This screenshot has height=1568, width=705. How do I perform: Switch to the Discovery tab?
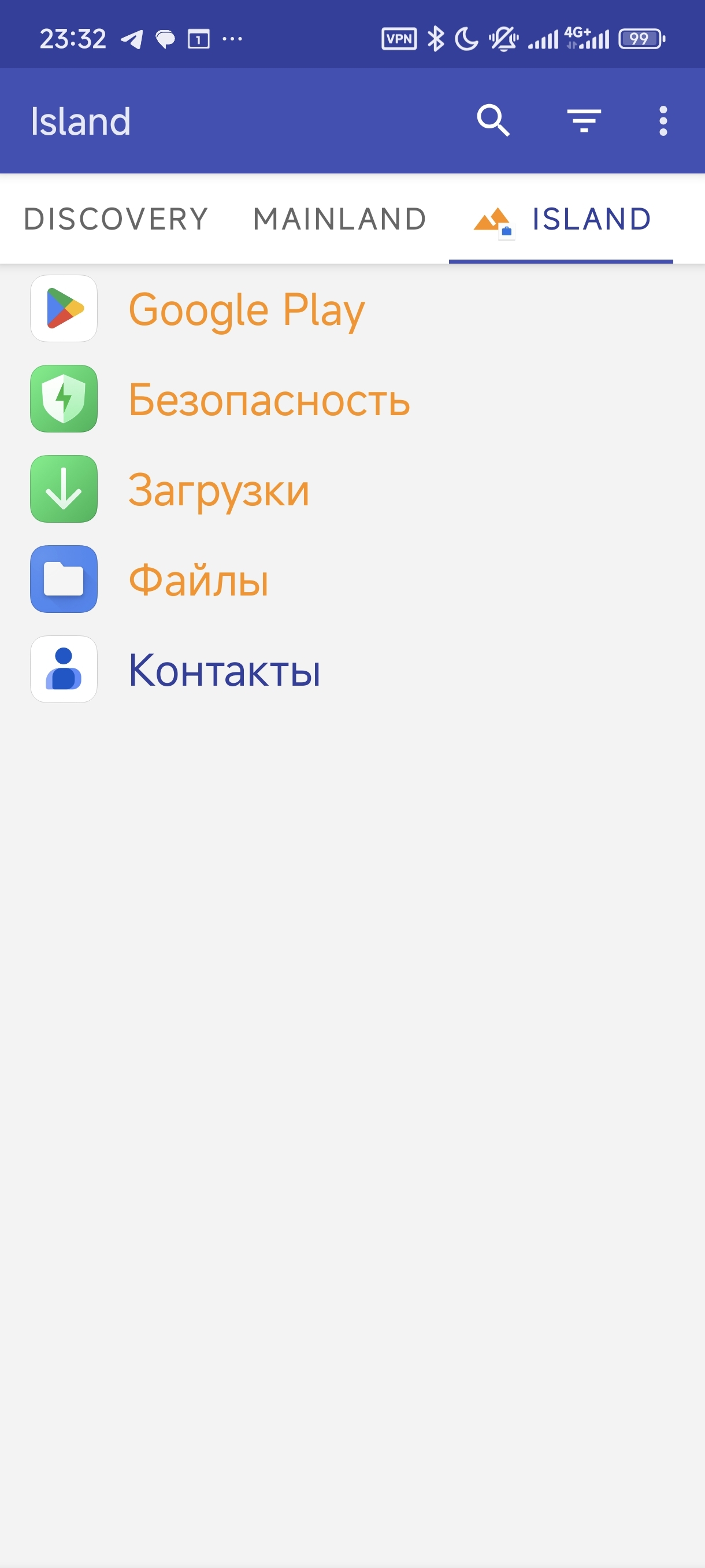point(116,219)
